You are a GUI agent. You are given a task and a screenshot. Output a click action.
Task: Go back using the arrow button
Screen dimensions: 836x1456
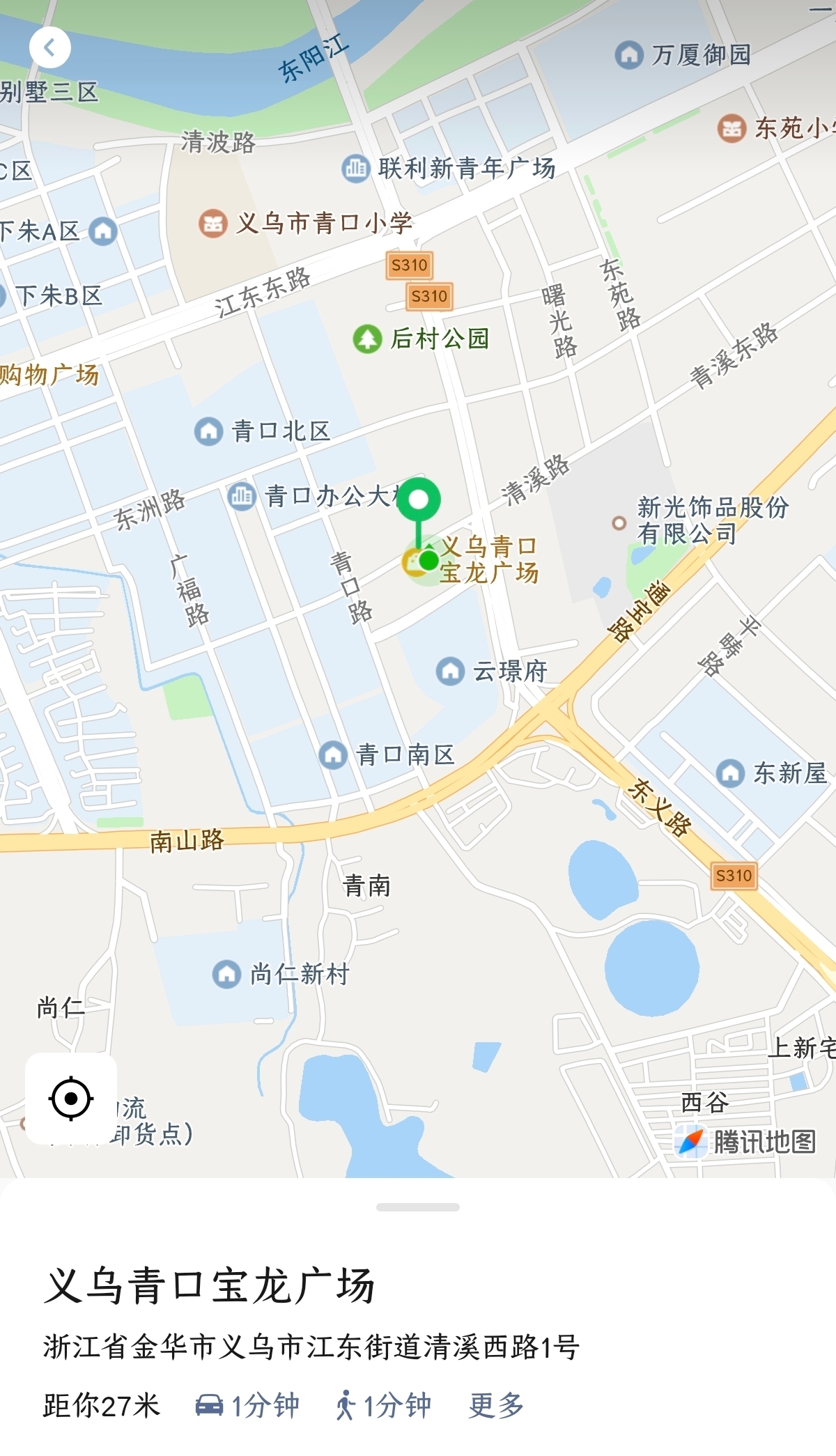point(49,48)
